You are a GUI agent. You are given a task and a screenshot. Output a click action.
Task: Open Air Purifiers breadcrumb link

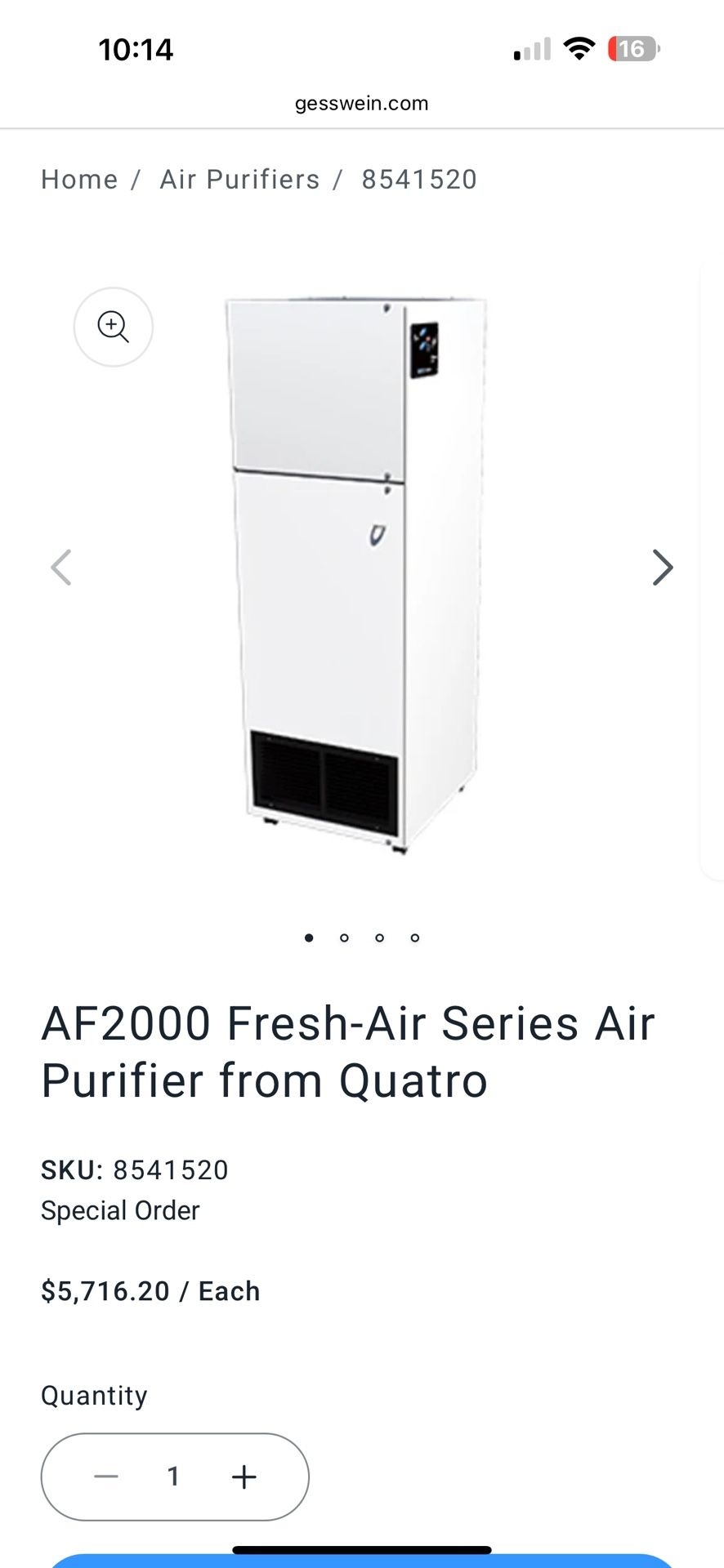coord(239,180)
